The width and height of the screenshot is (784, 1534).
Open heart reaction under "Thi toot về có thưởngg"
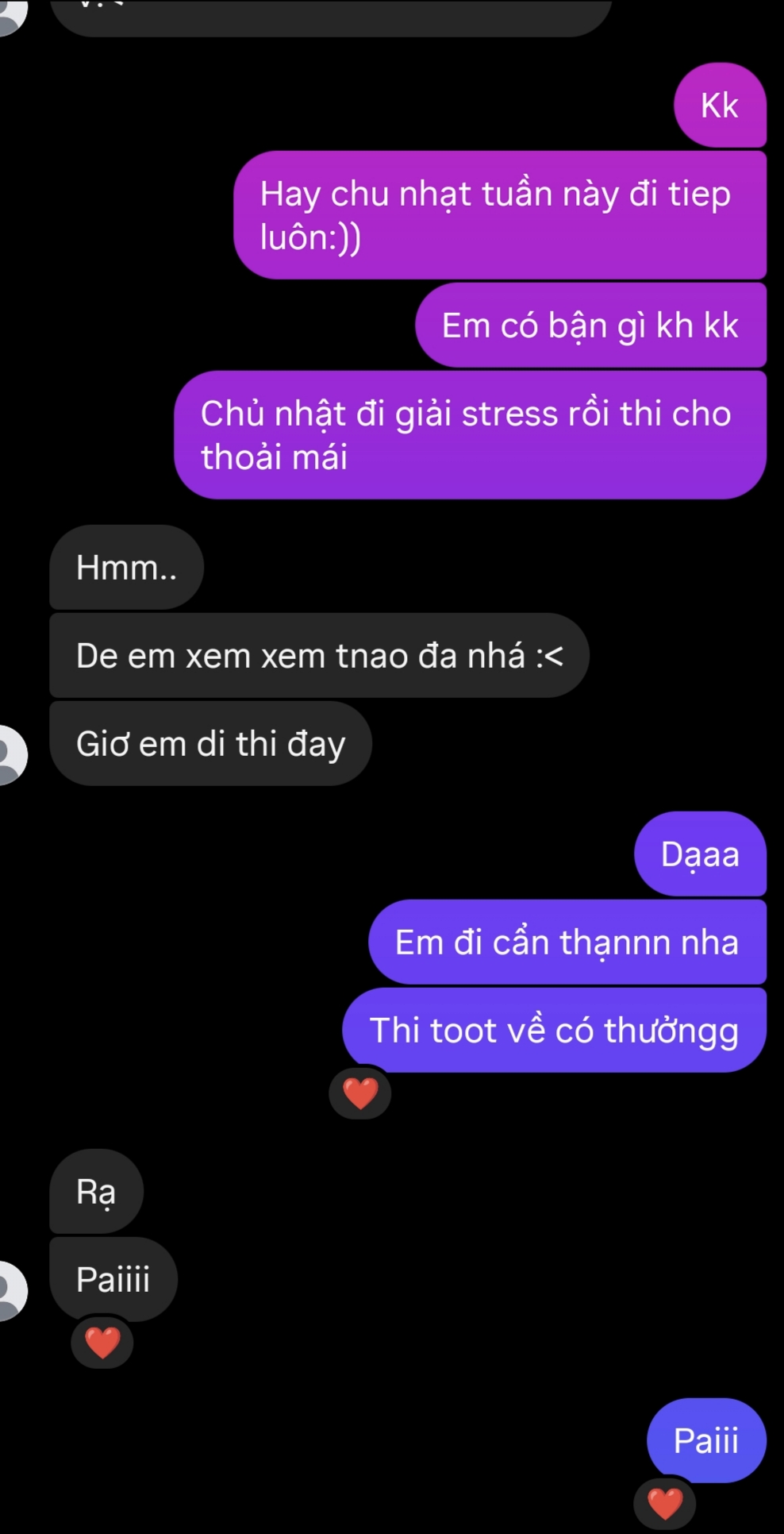359,1093
